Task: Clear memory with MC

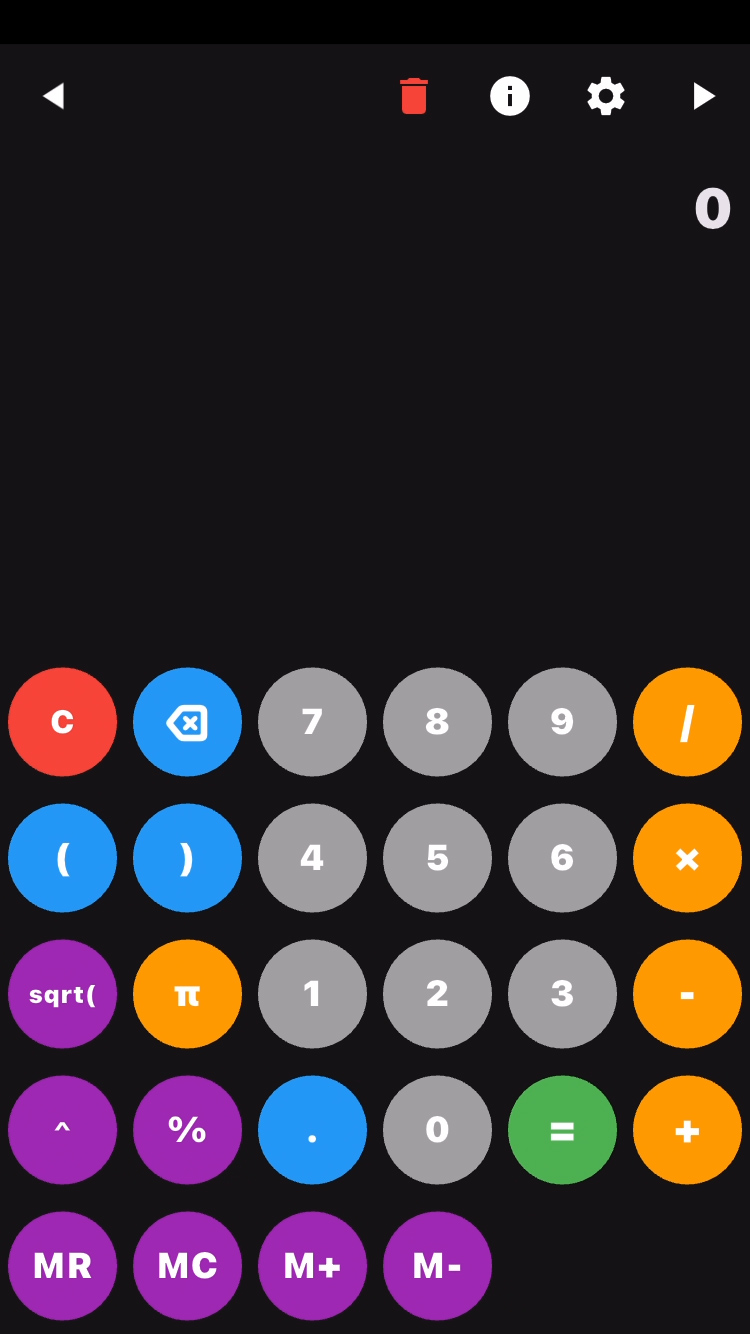Action: click(187, 1266)
